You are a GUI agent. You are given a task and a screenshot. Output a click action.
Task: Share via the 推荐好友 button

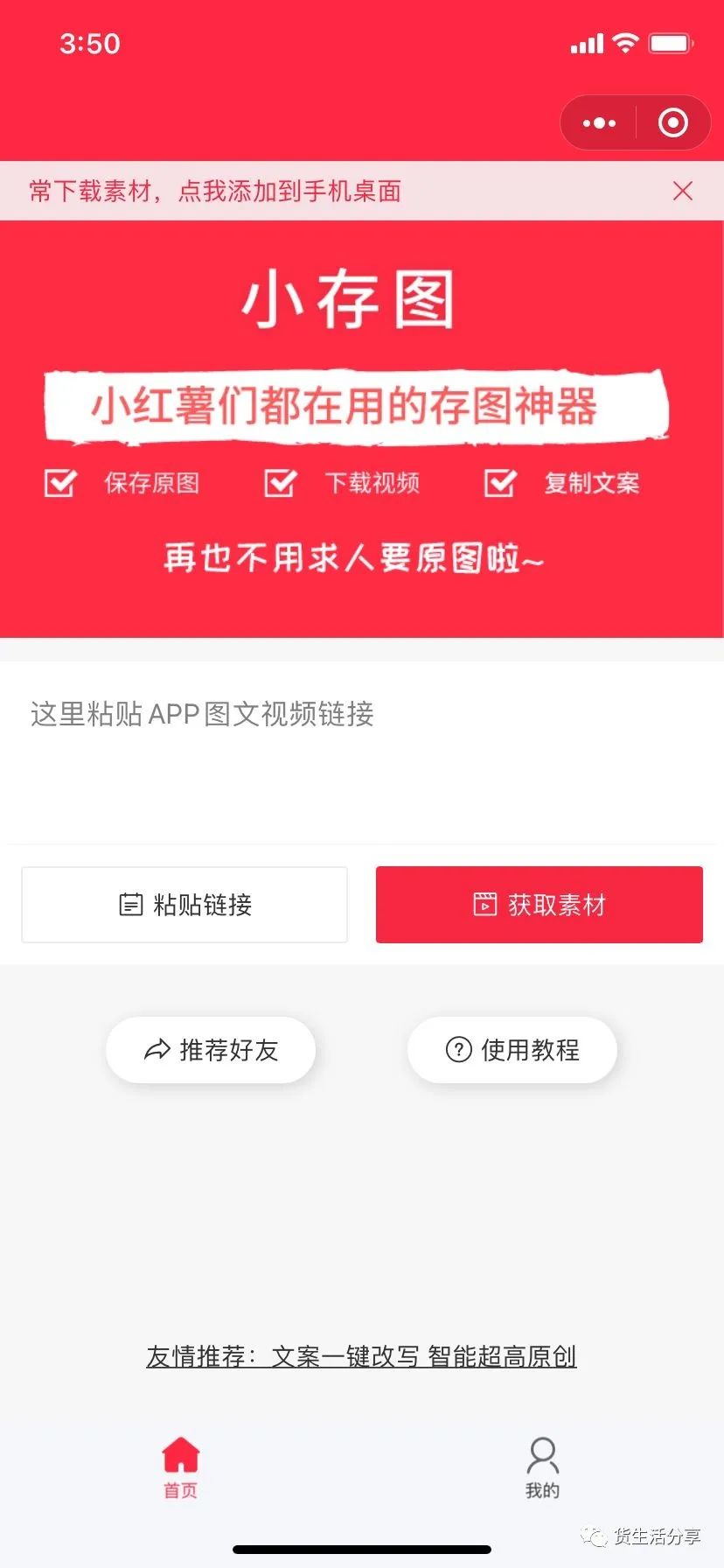click(x=211, y=1049)
